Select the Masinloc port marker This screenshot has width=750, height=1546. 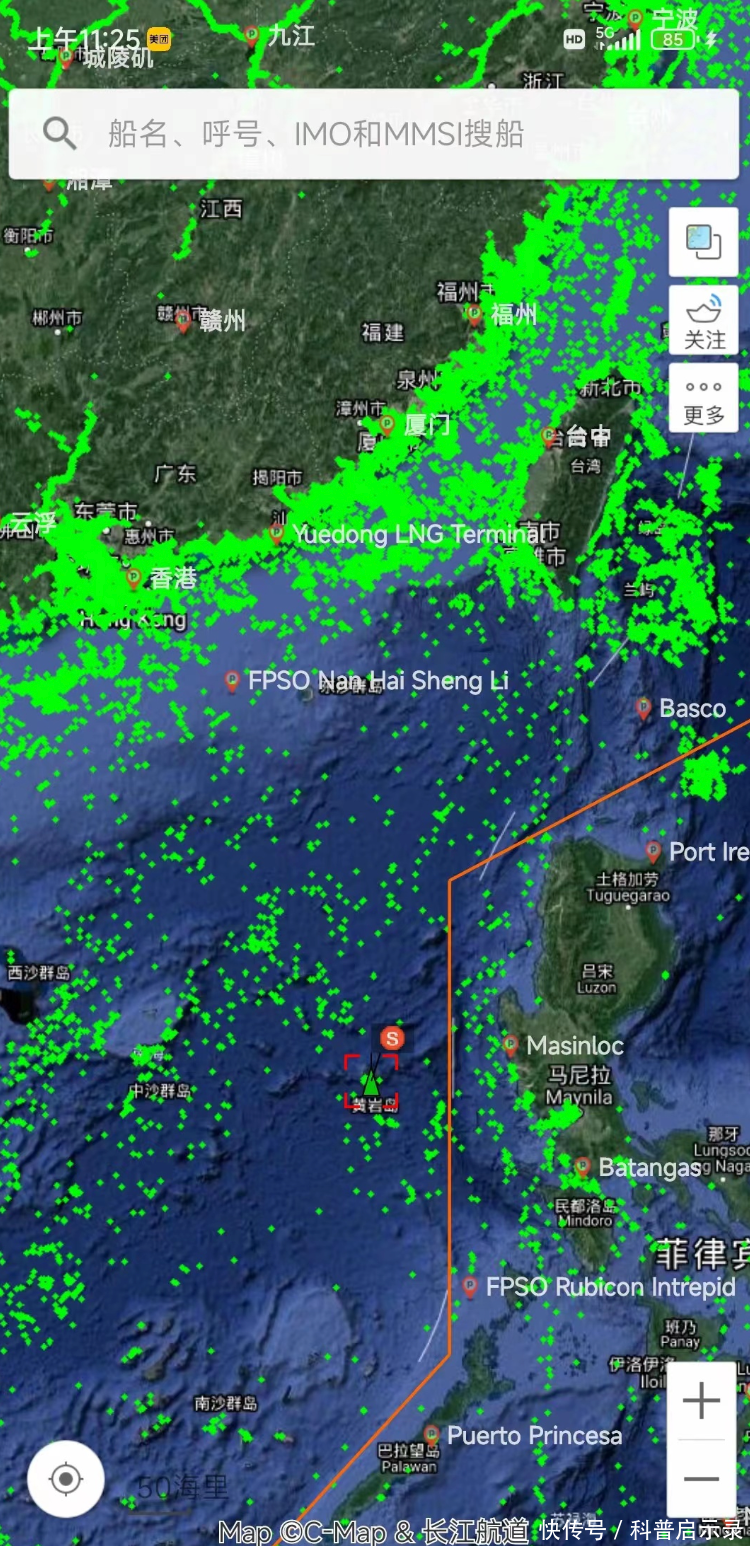(x=510, y=1046)
